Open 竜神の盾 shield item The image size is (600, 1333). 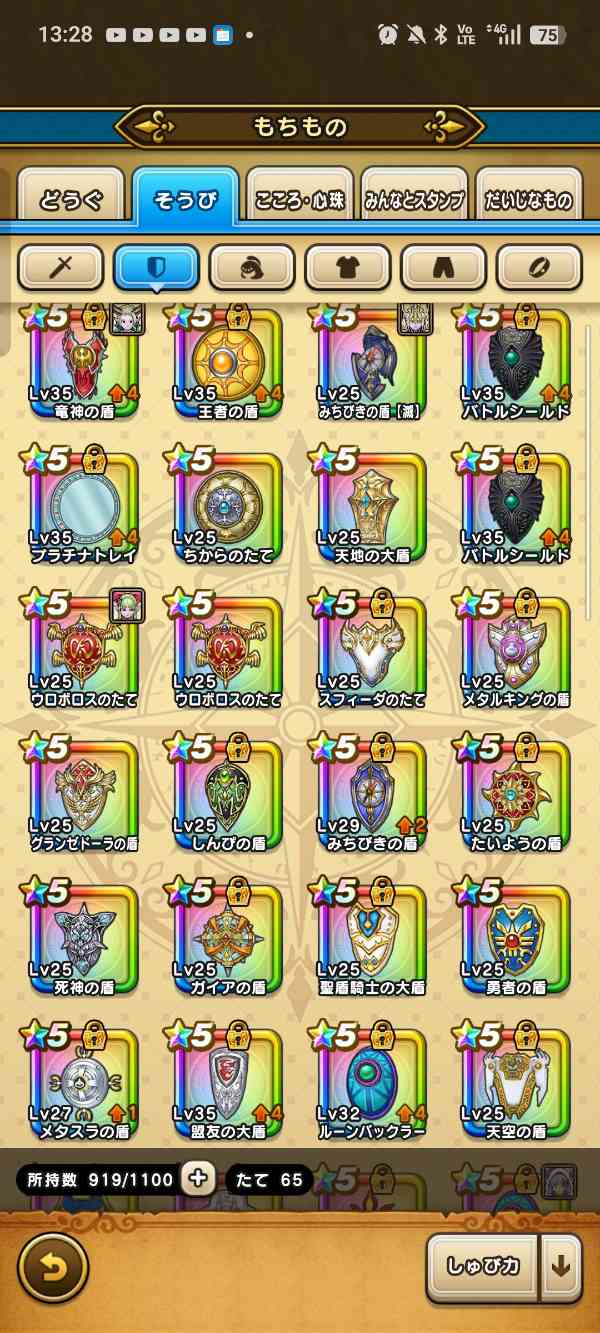[x=83, y=364]
